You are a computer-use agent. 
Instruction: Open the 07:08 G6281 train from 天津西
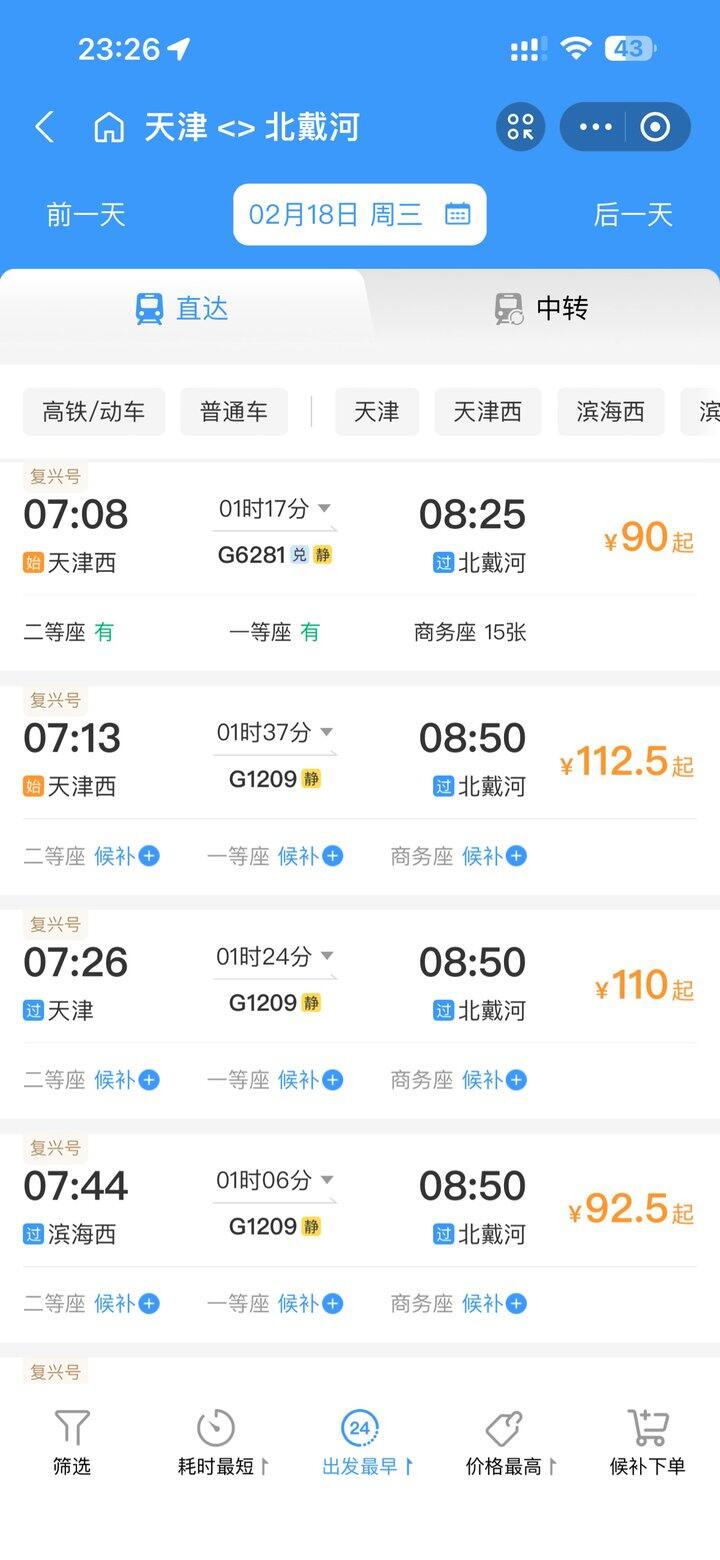359,540
